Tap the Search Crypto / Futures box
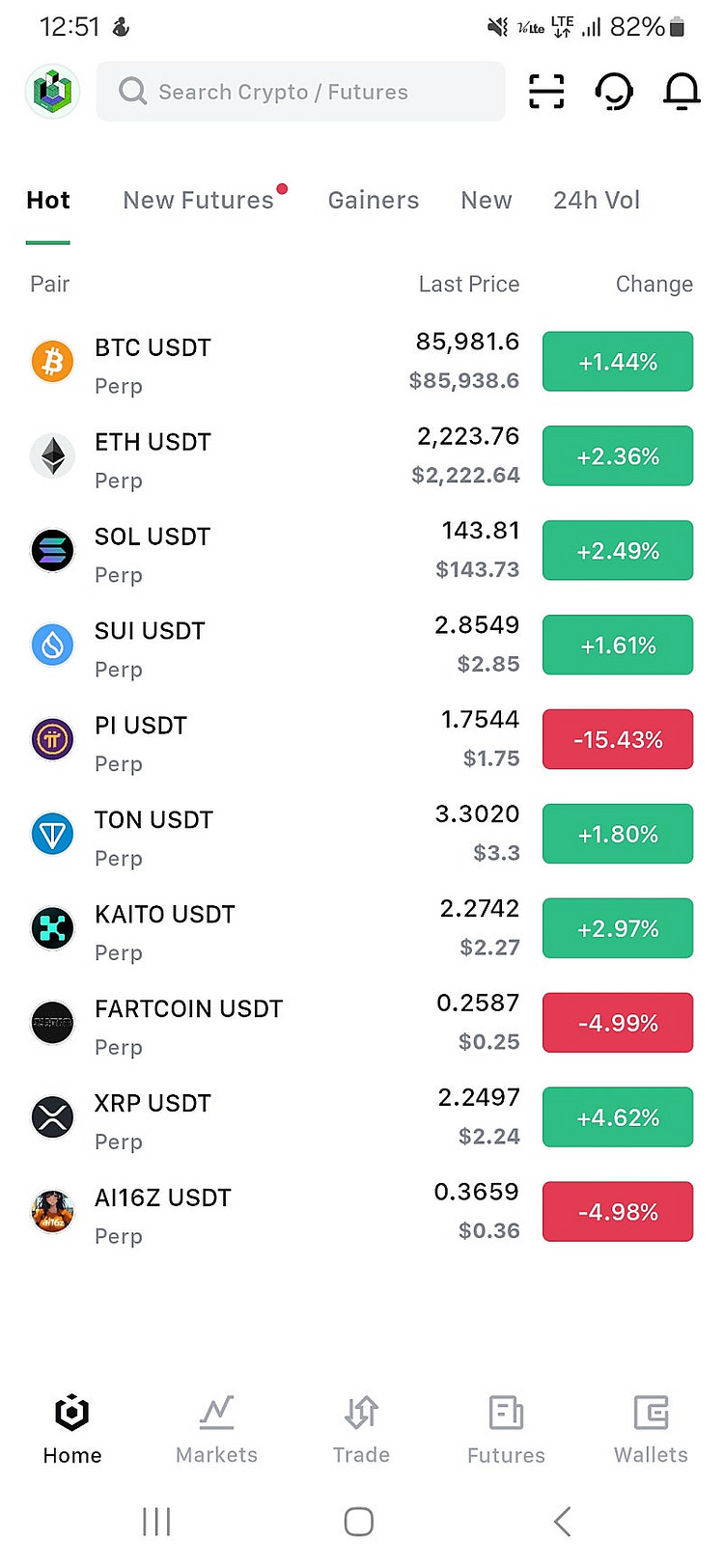The width and height of the screenshot is (724, 1568). click(300, 92)
